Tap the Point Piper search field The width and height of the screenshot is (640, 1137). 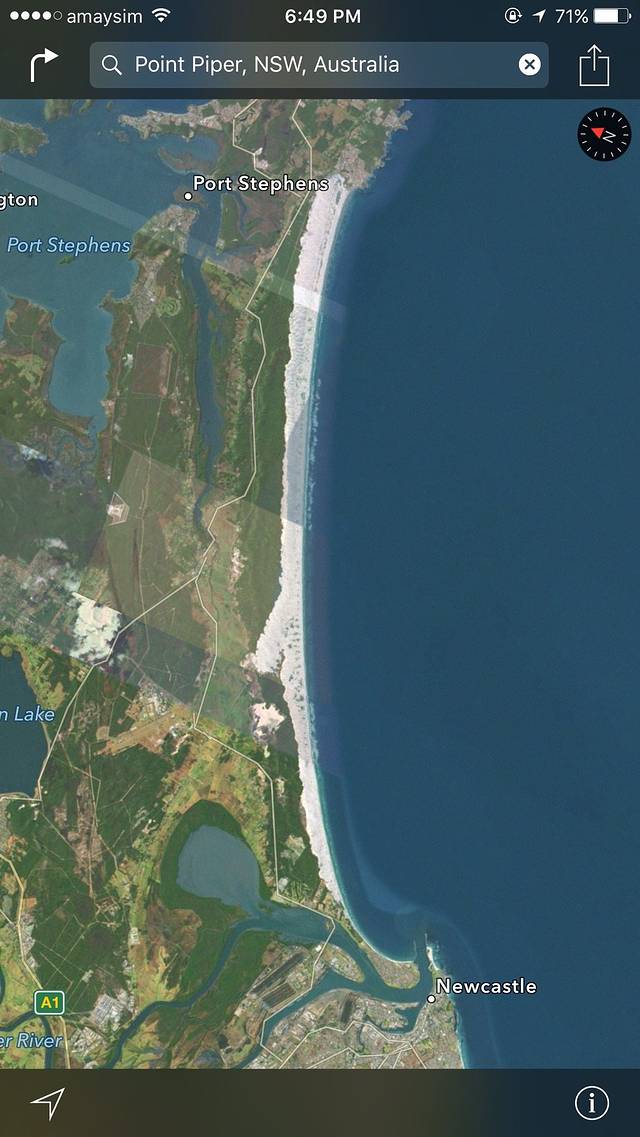pos(310,65)
